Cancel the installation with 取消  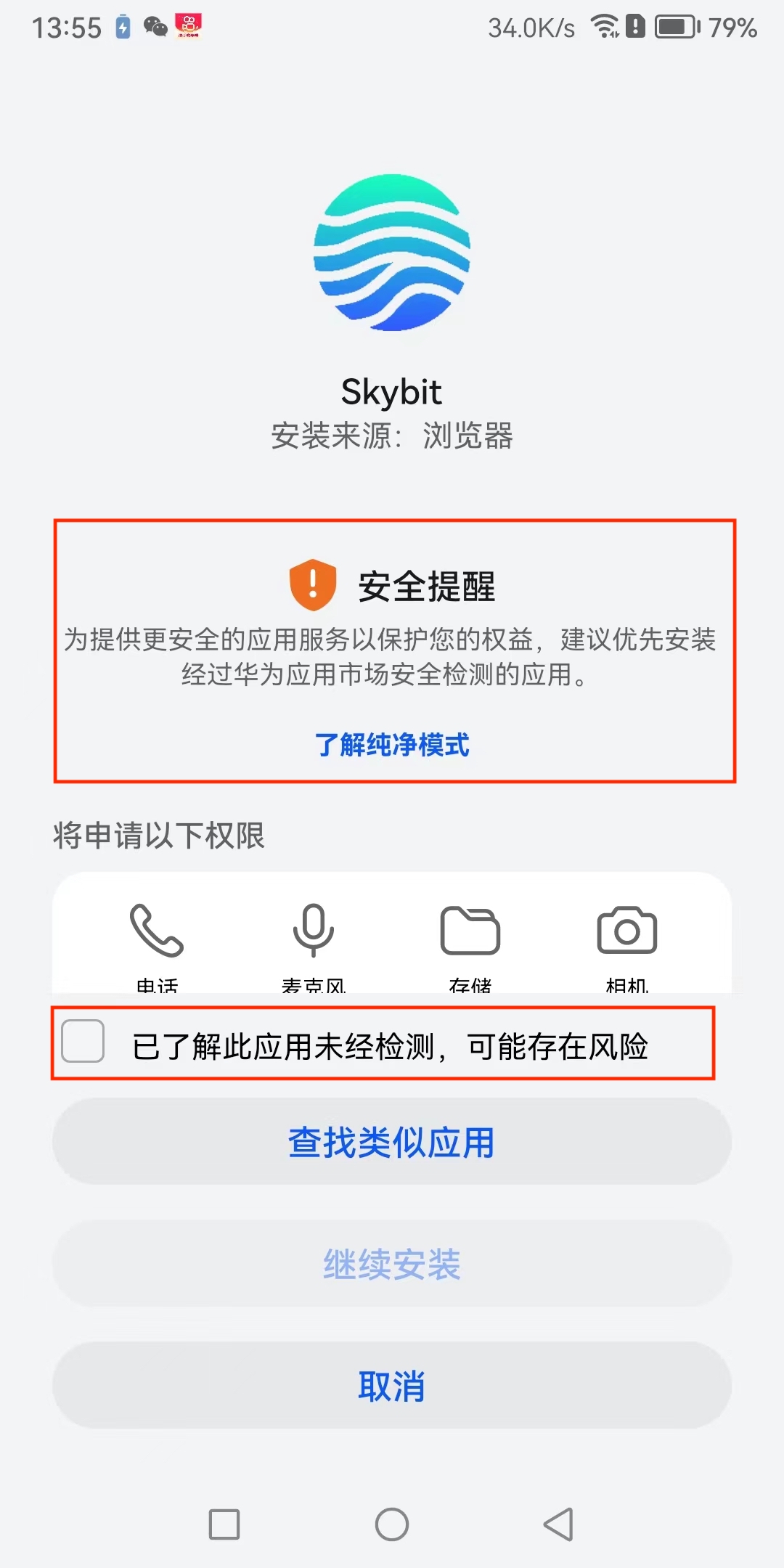tap(392, 1386)
